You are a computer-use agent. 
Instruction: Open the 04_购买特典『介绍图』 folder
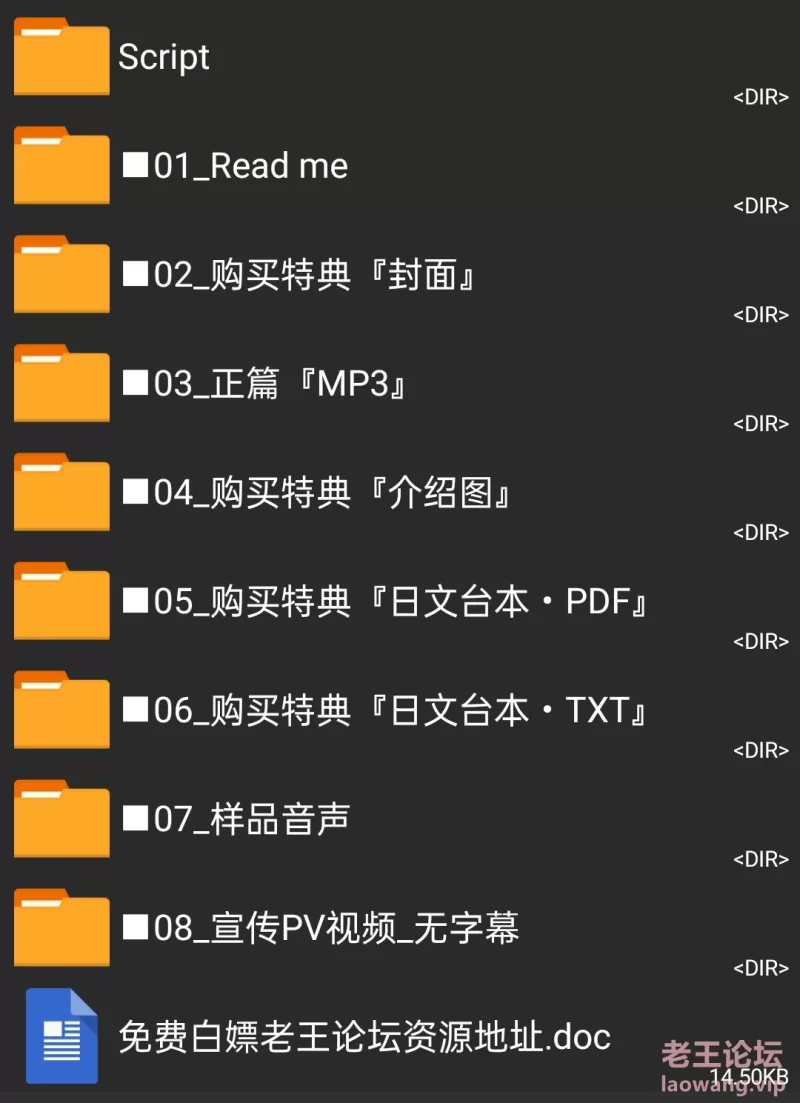[x=317, y=493]
